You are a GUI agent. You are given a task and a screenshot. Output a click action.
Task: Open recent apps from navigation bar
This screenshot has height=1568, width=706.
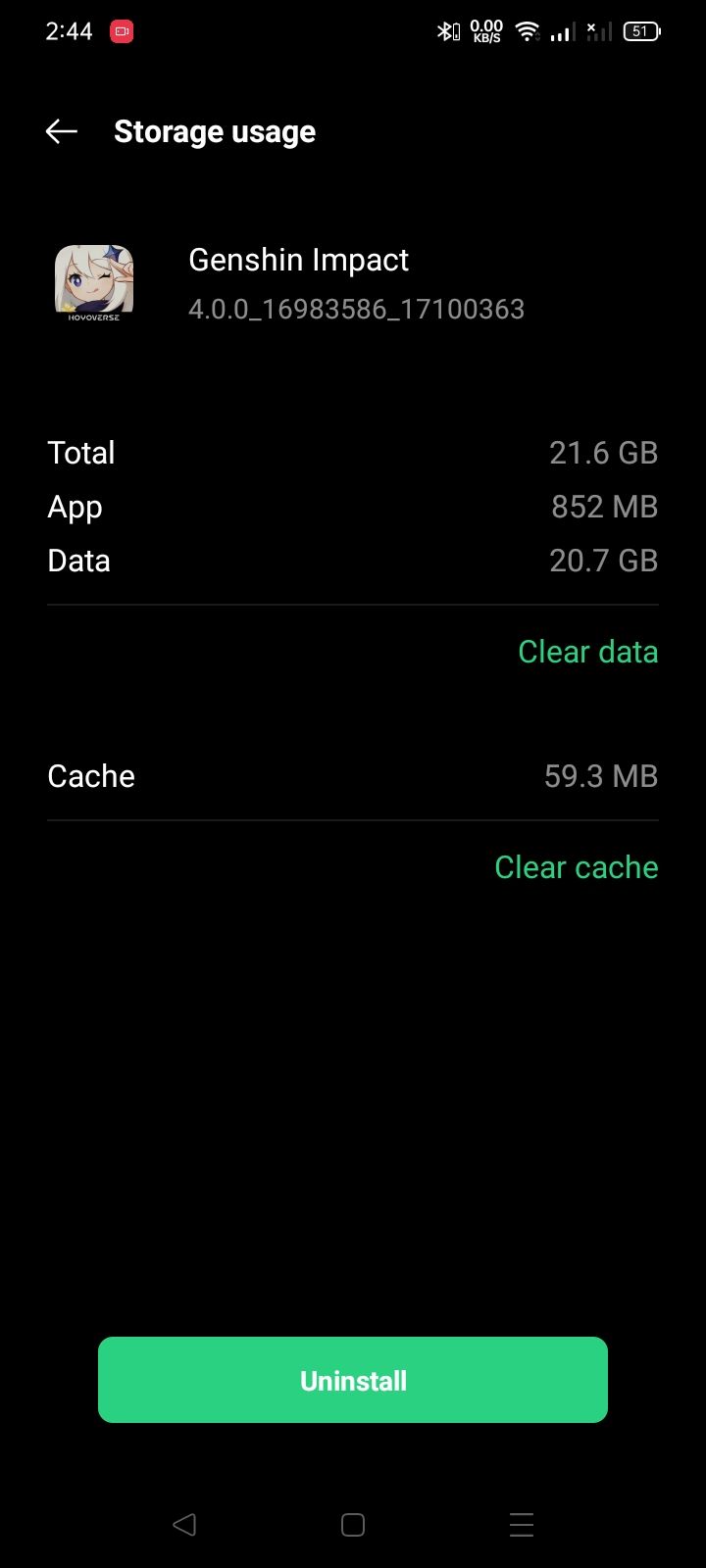(522, 1525)
